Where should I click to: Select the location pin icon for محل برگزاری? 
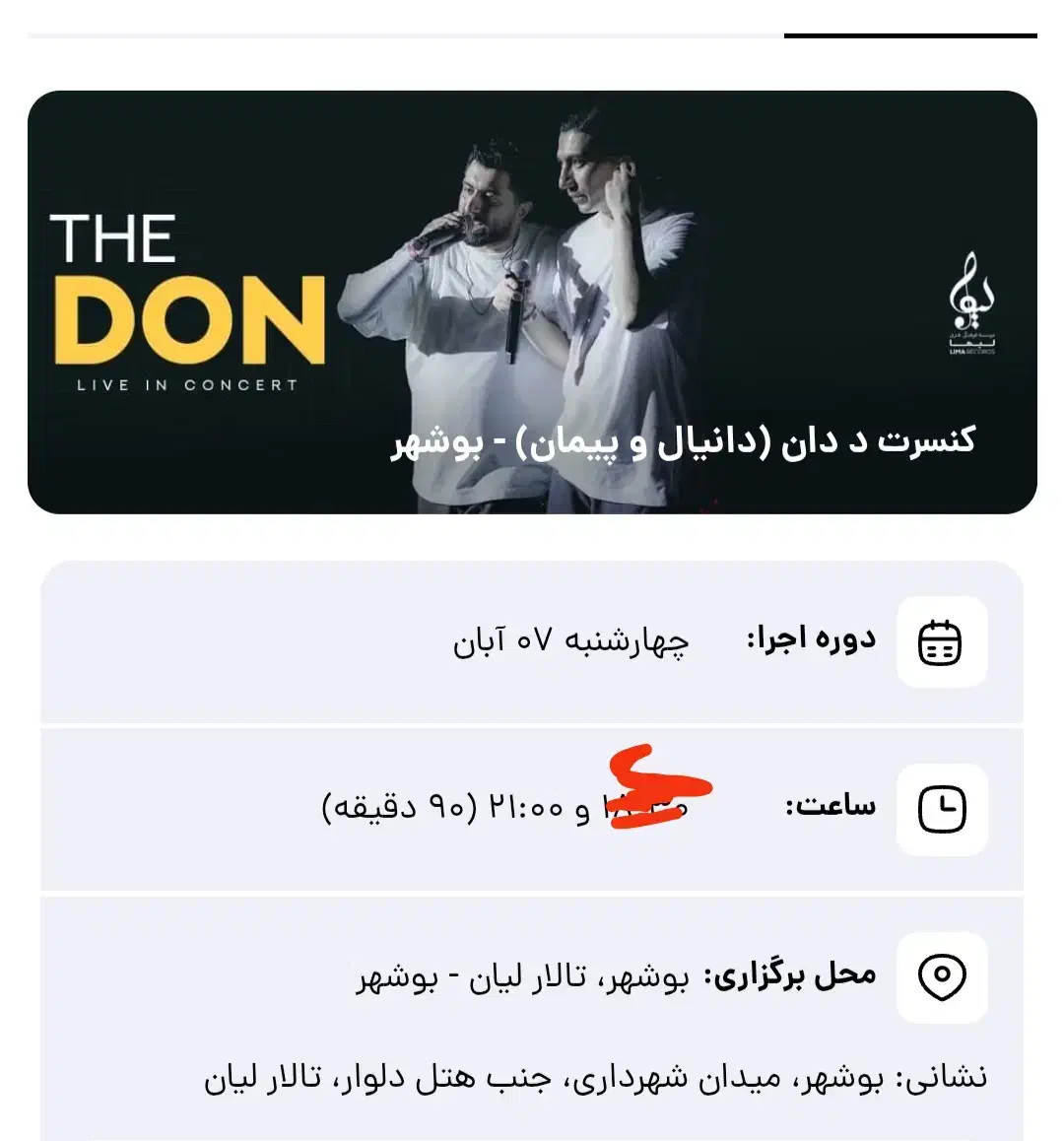[941, 977]
